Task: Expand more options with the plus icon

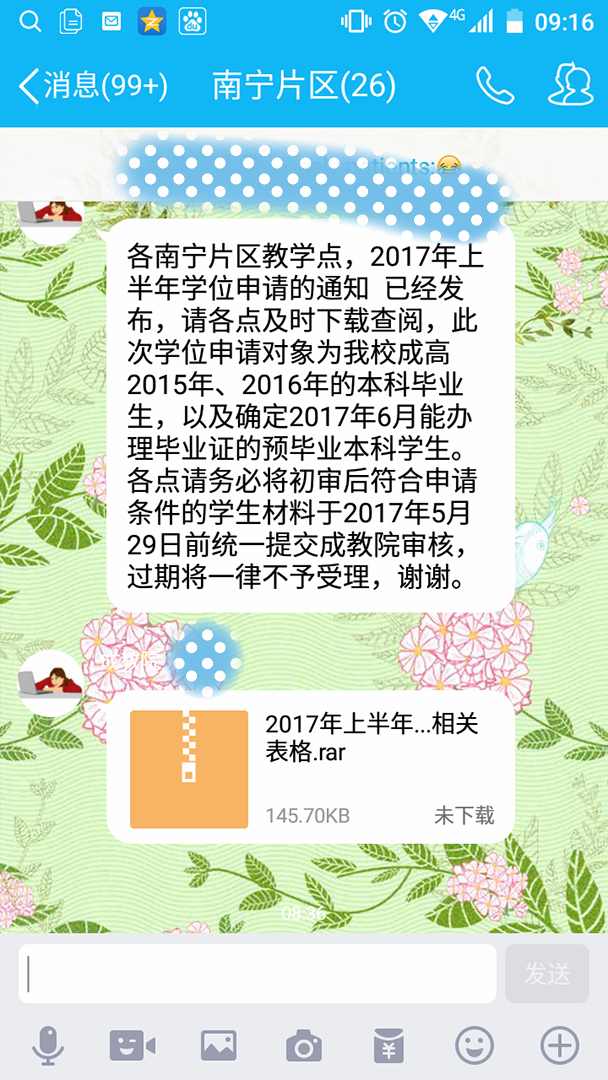Action: coord(560,1046)
